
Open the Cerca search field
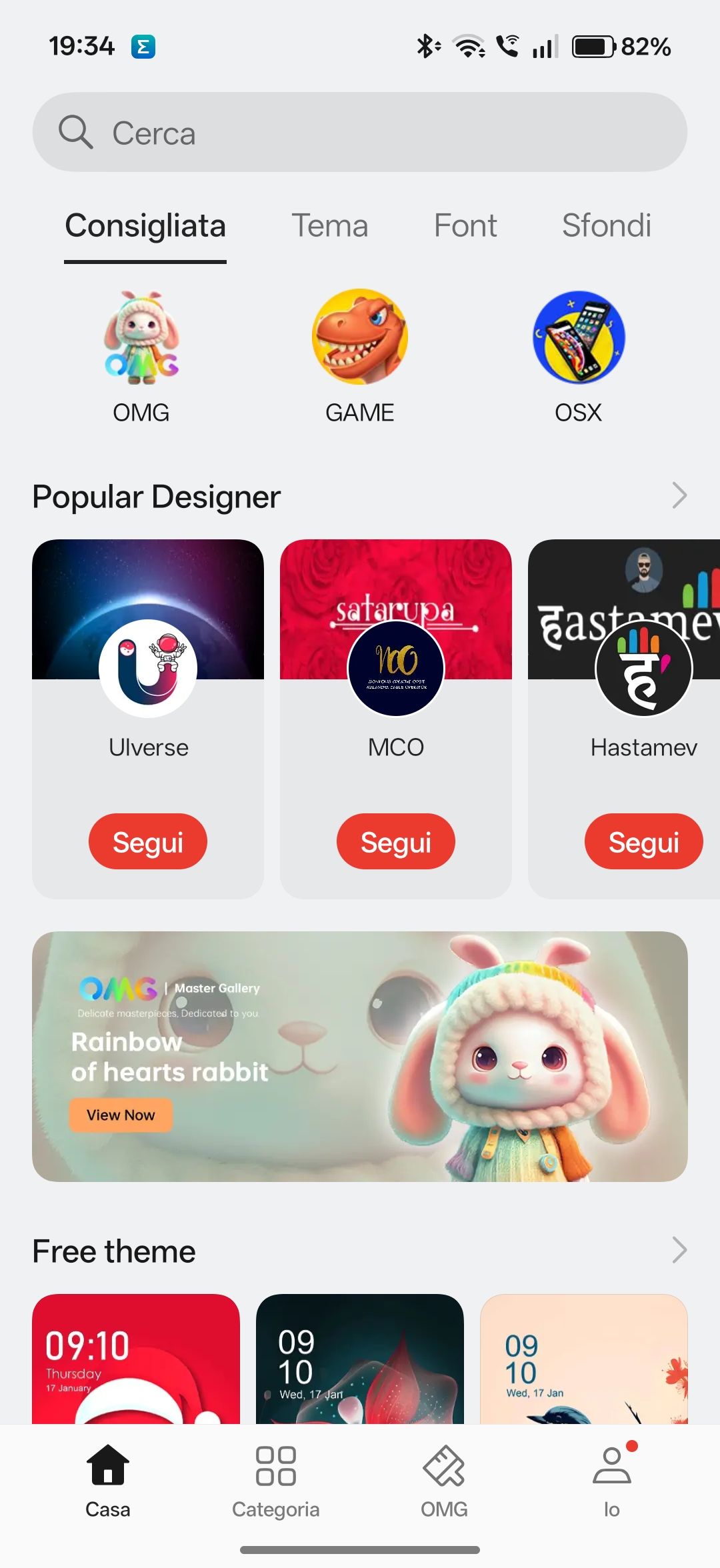coord(360,132)
